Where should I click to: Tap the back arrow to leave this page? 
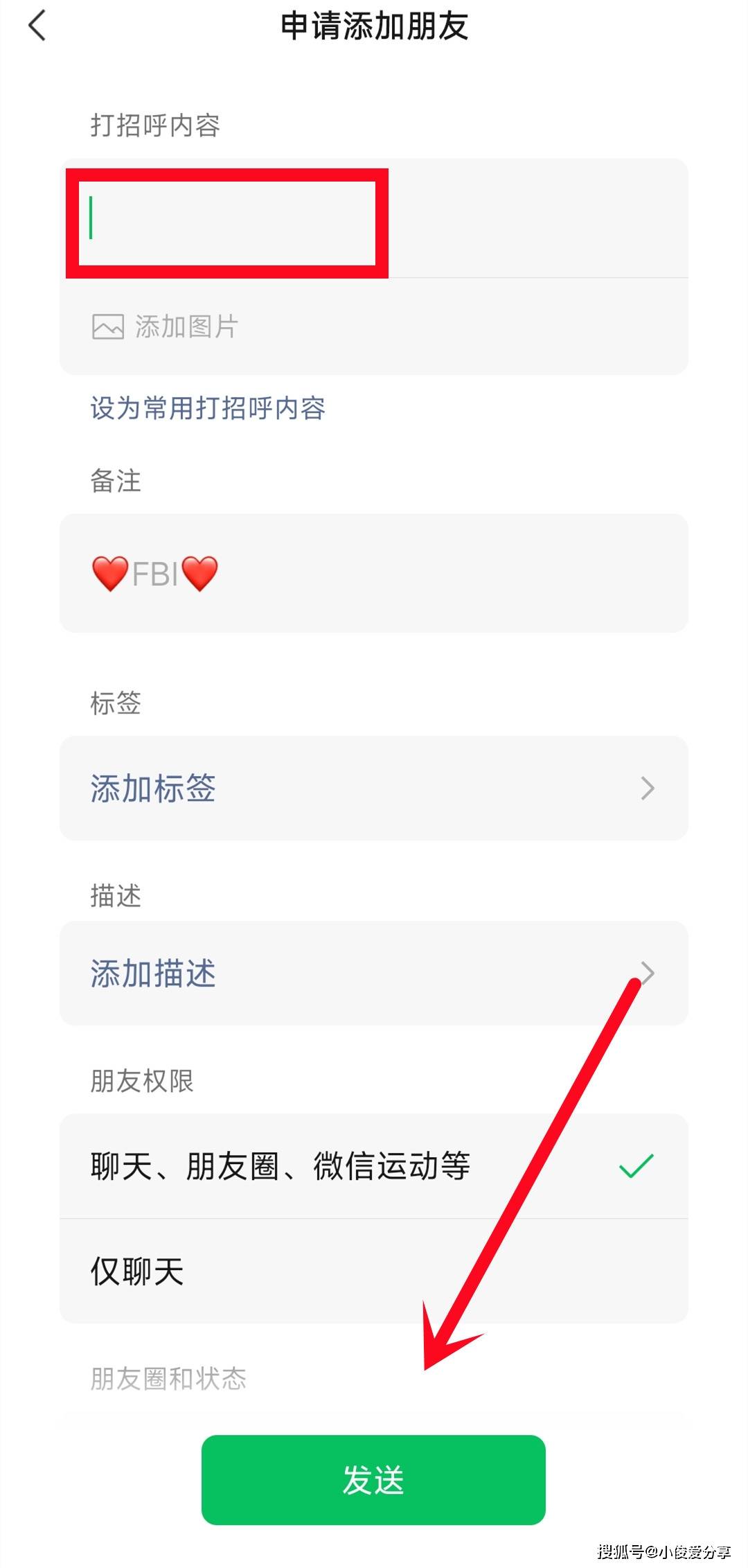click(36, 26)
